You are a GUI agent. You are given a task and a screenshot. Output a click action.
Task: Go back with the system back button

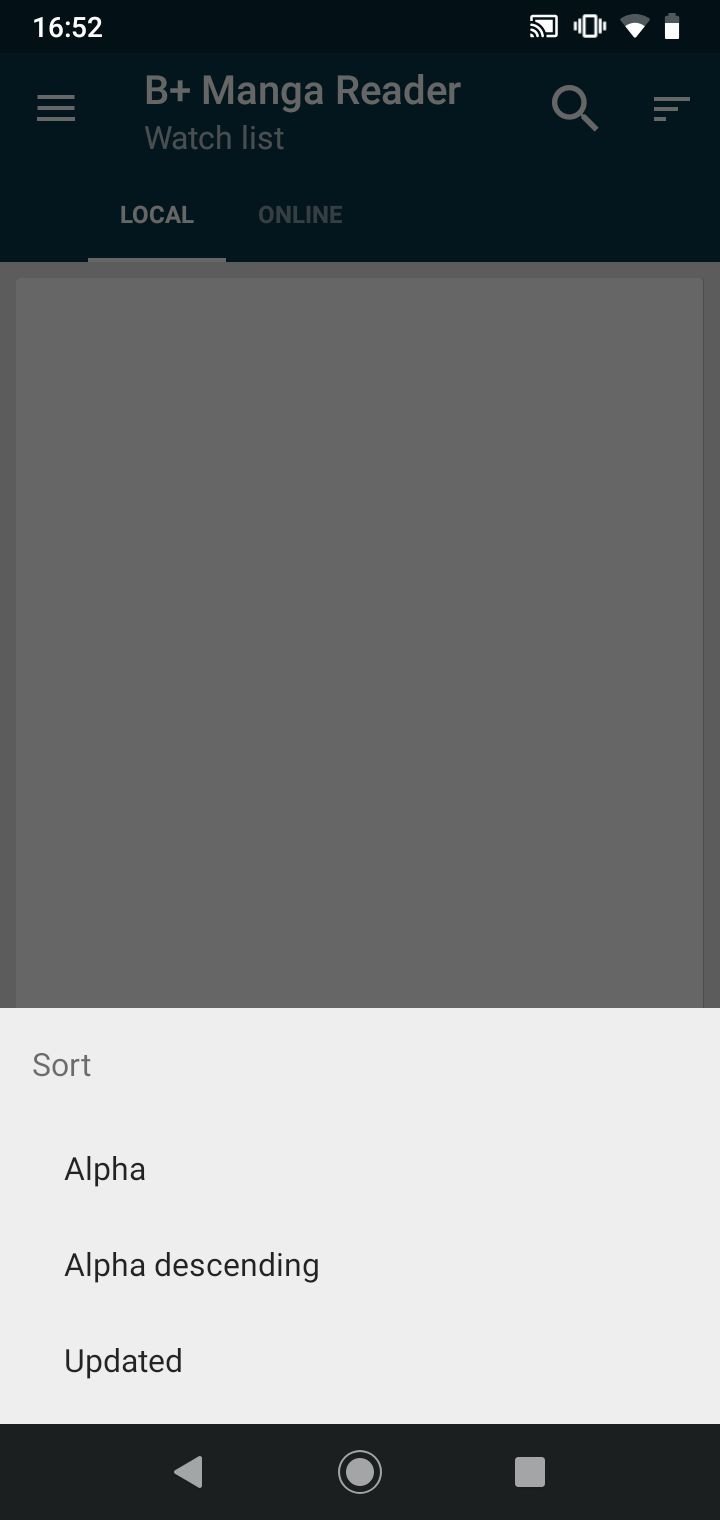tap(188, 1472)
